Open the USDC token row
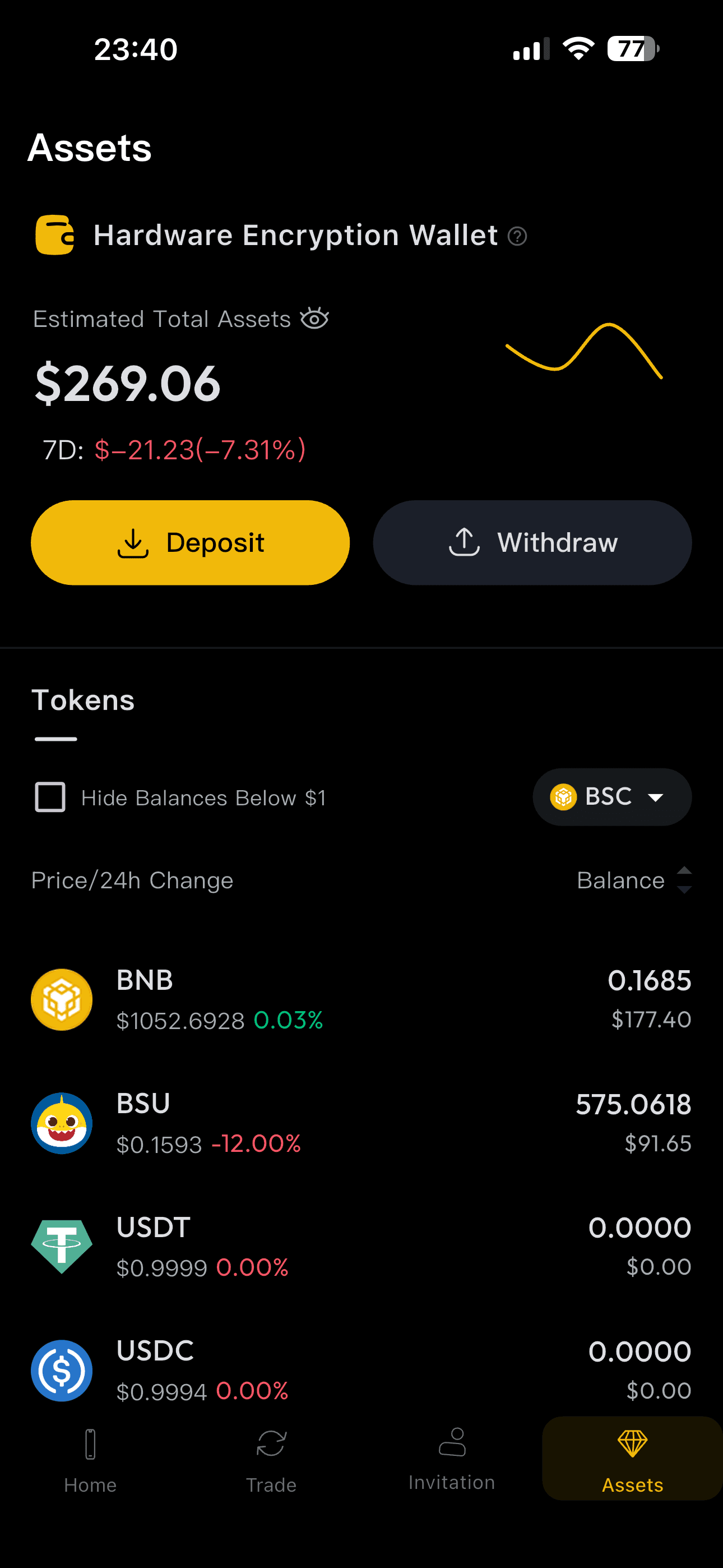Viewport: 723px width, 1568px height. coord(361,1370)
